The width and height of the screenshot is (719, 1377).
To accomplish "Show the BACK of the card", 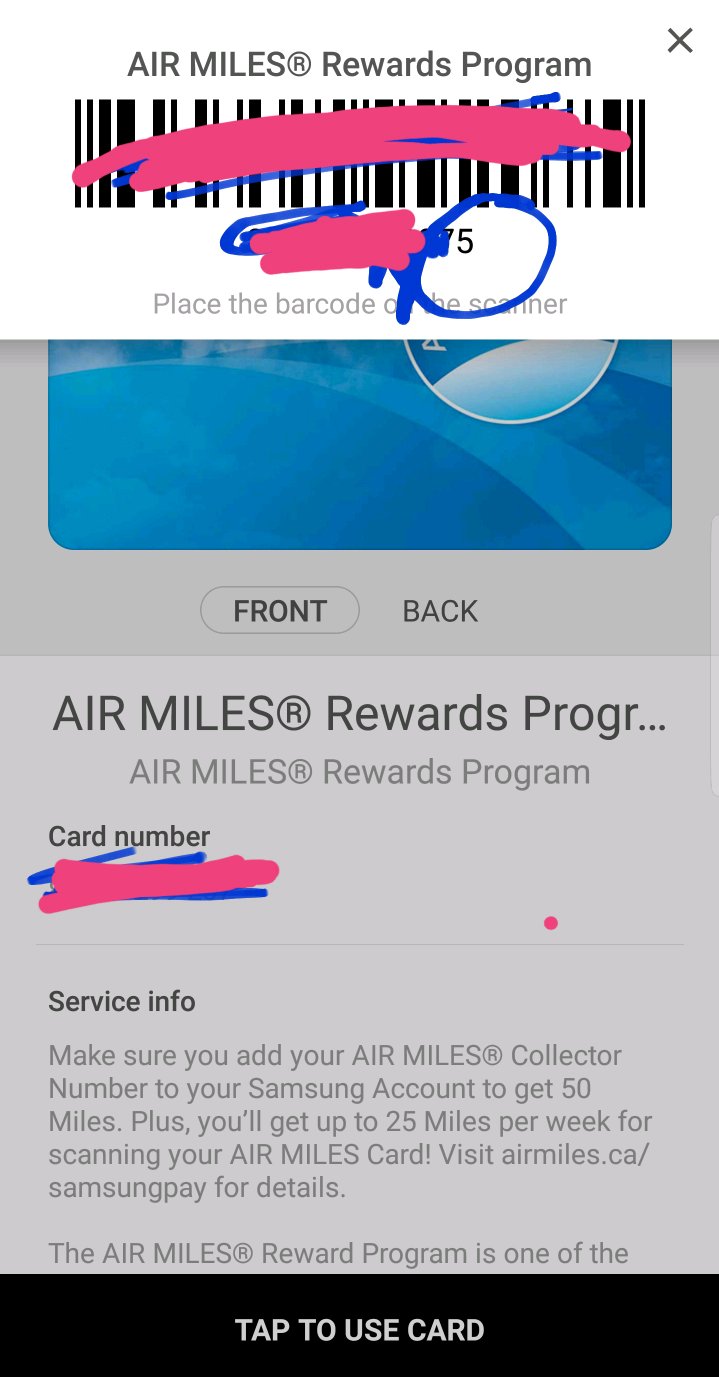I will click(x=440, y=611).
